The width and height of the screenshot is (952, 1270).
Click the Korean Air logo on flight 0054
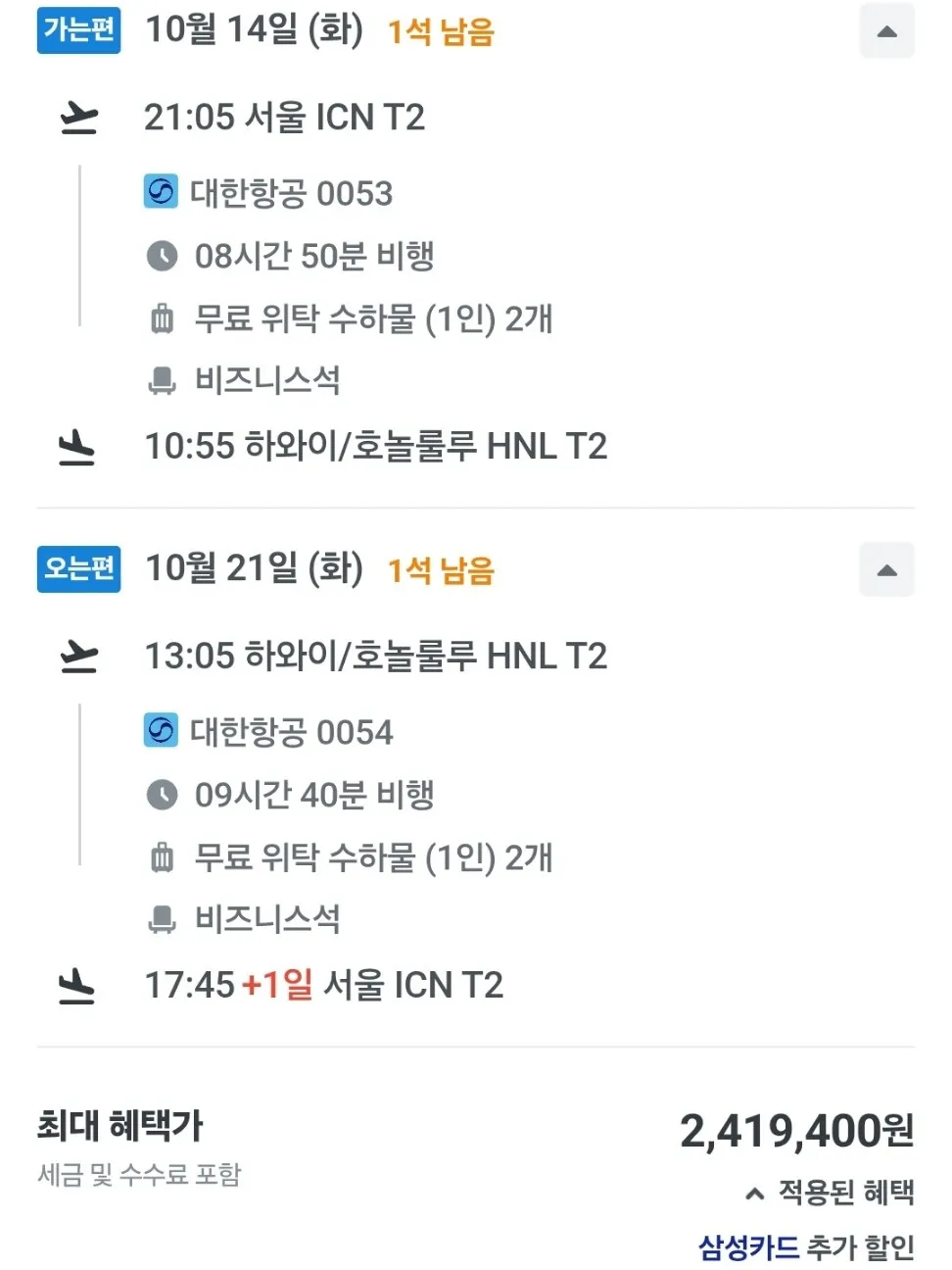(160, 731)
